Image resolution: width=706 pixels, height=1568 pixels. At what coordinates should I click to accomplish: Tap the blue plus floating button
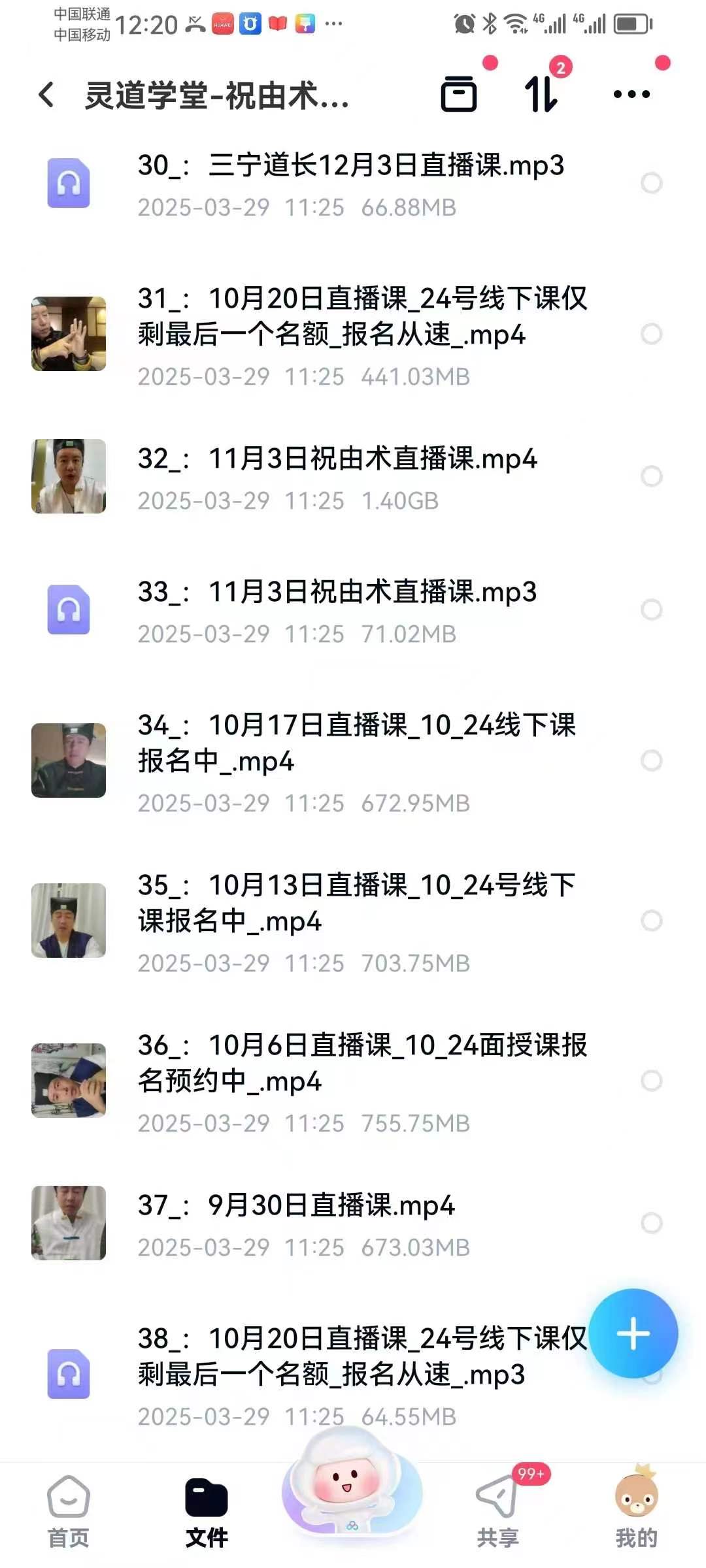633,1333
